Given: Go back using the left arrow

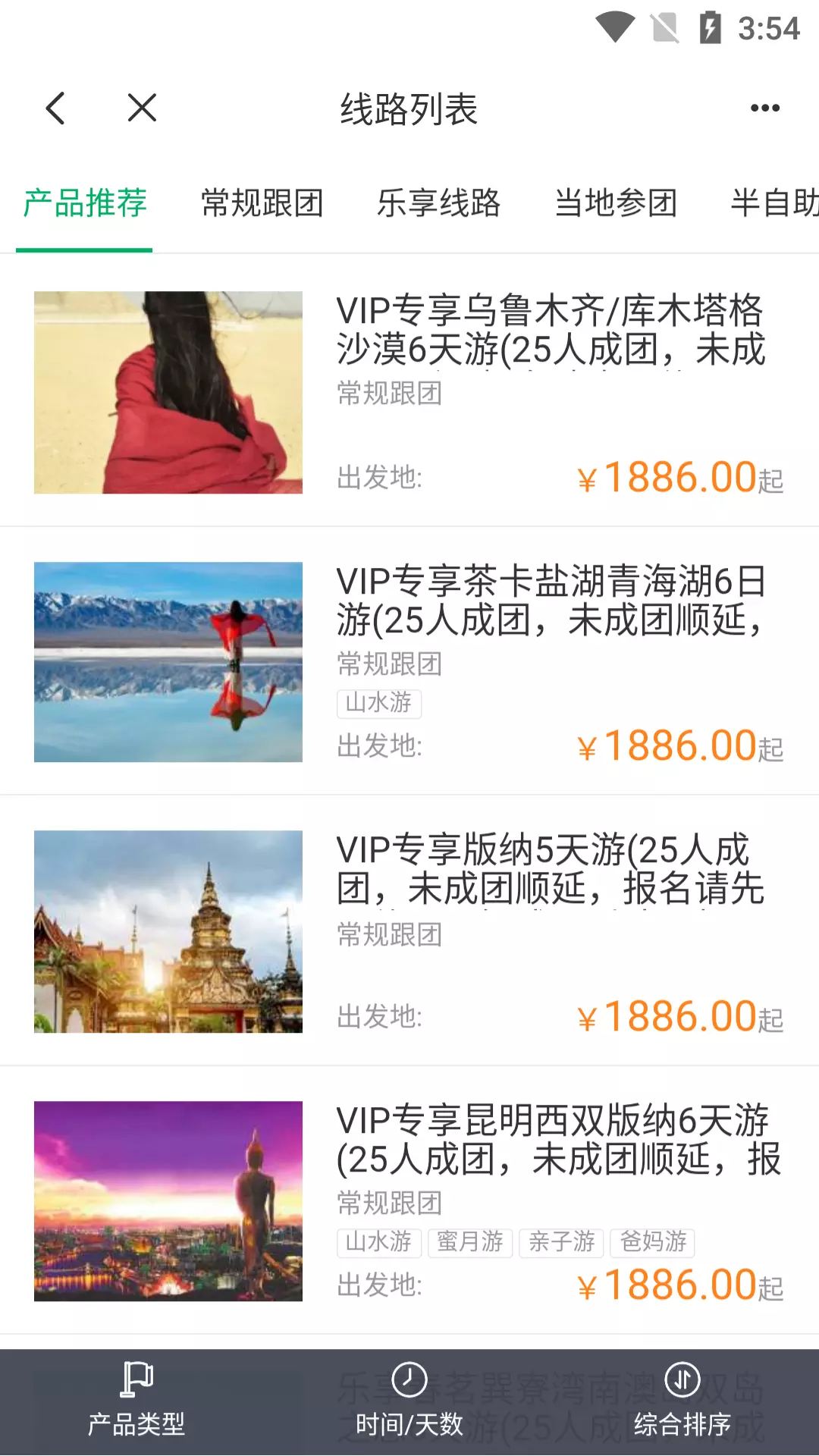Looking at the screenshot, I should point(55,108).
